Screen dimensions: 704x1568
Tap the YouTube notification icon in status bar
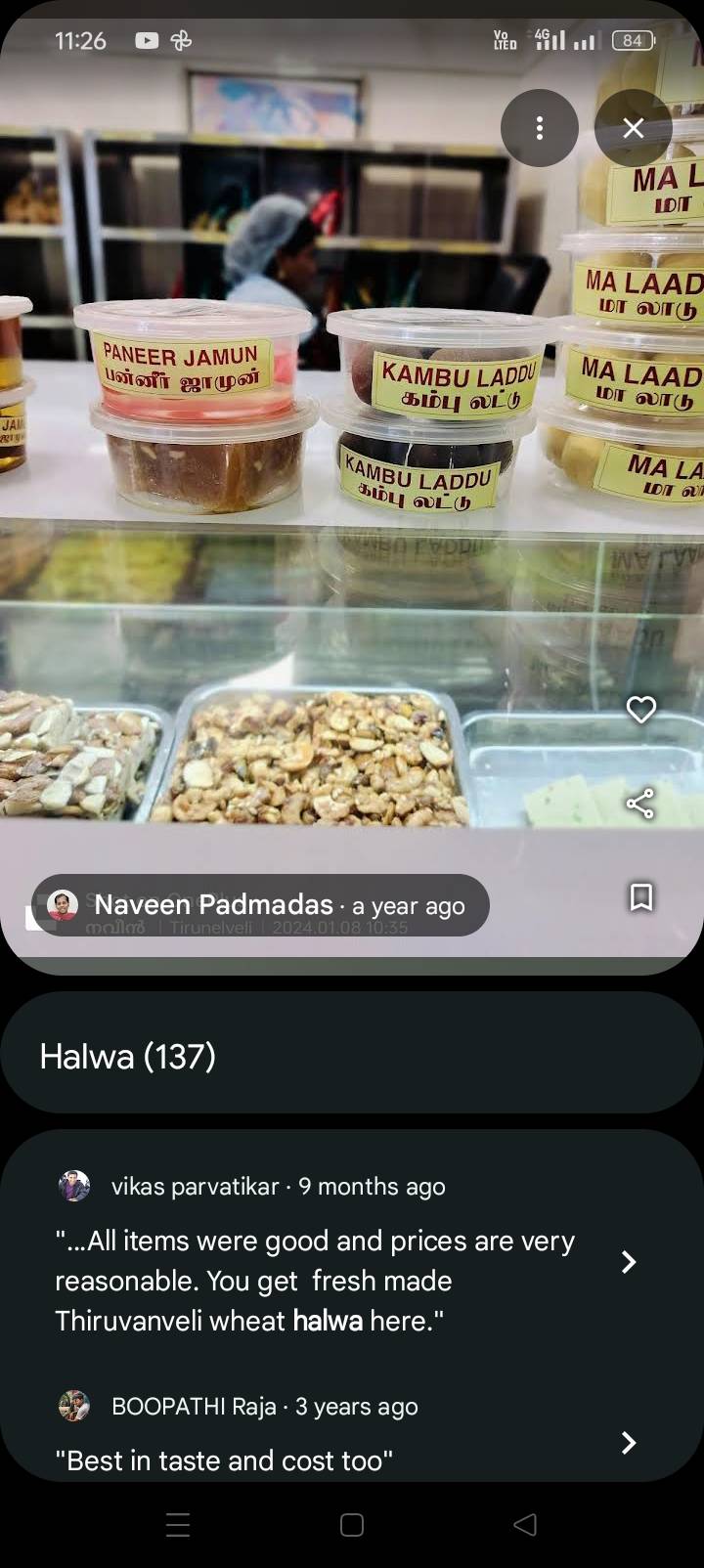tap(146, 41)
